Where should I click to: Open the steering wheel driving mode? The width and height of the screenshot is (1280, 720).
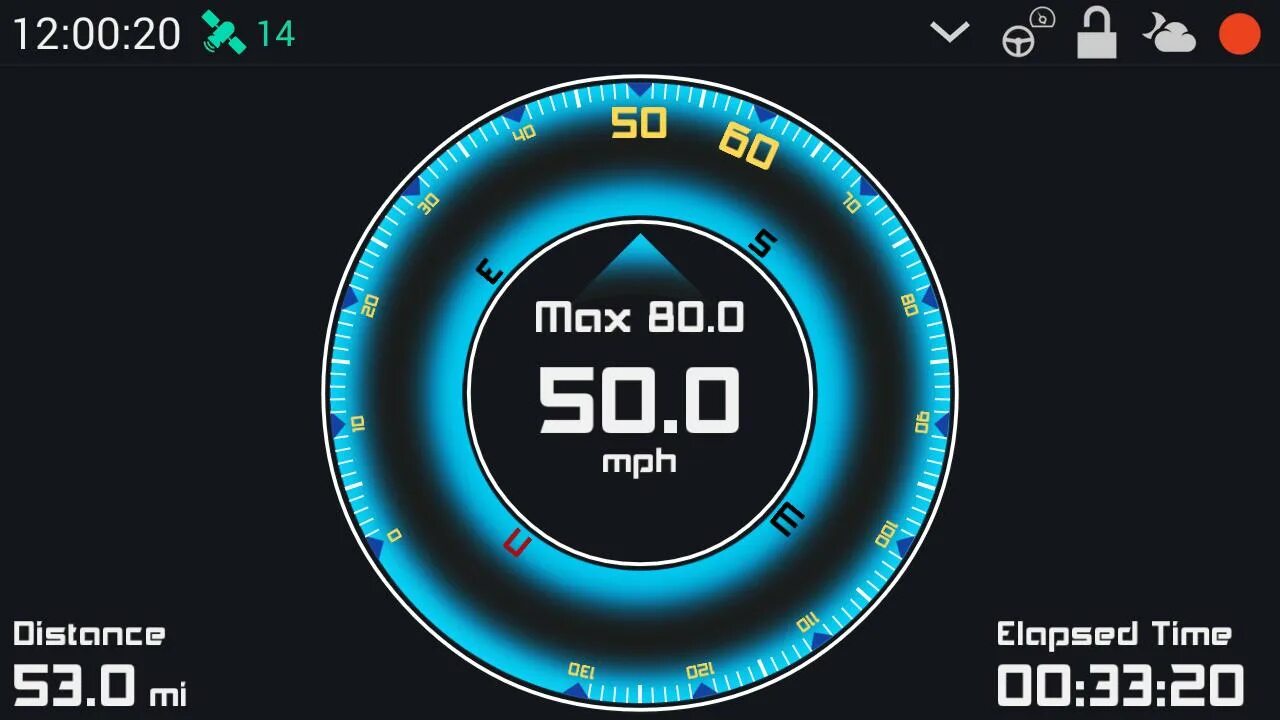point(1024,35)
